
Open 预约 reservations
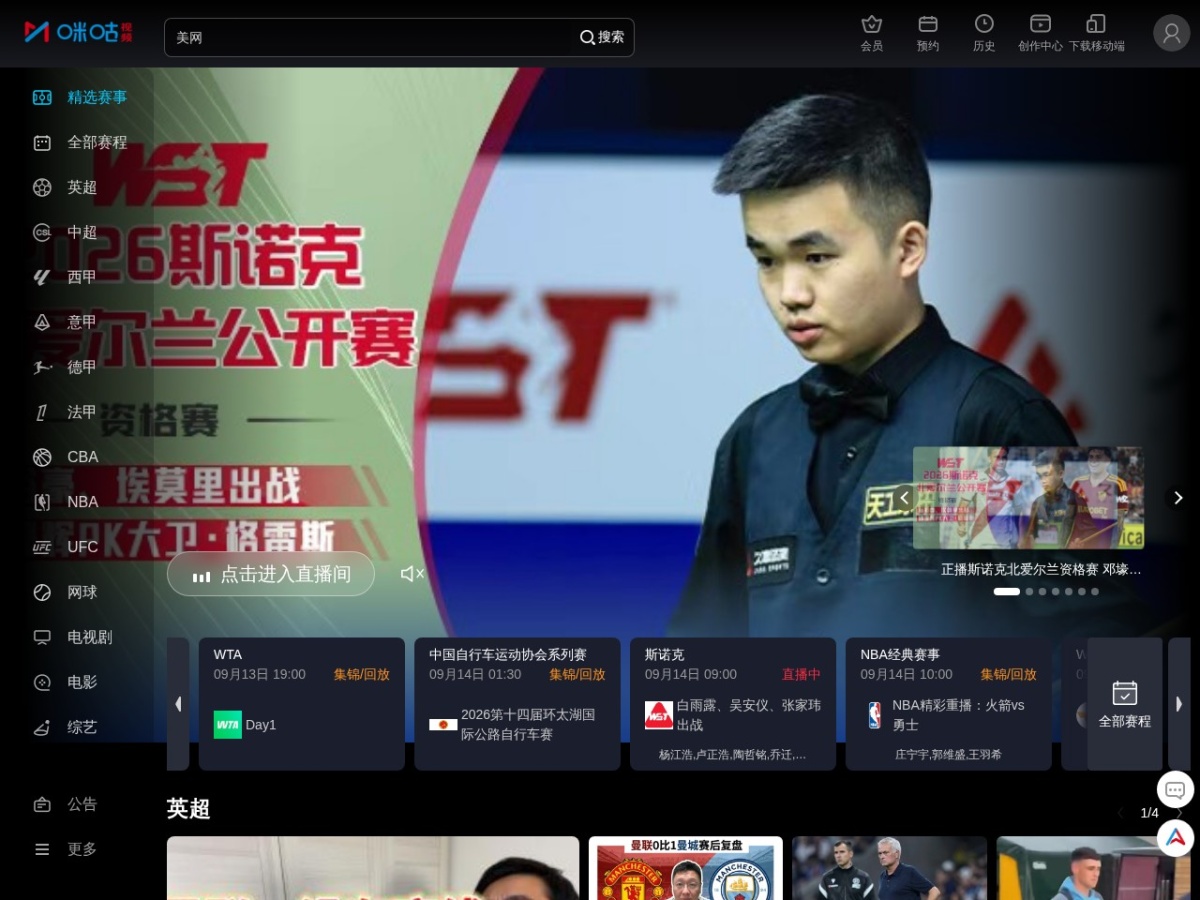[928, 33]
